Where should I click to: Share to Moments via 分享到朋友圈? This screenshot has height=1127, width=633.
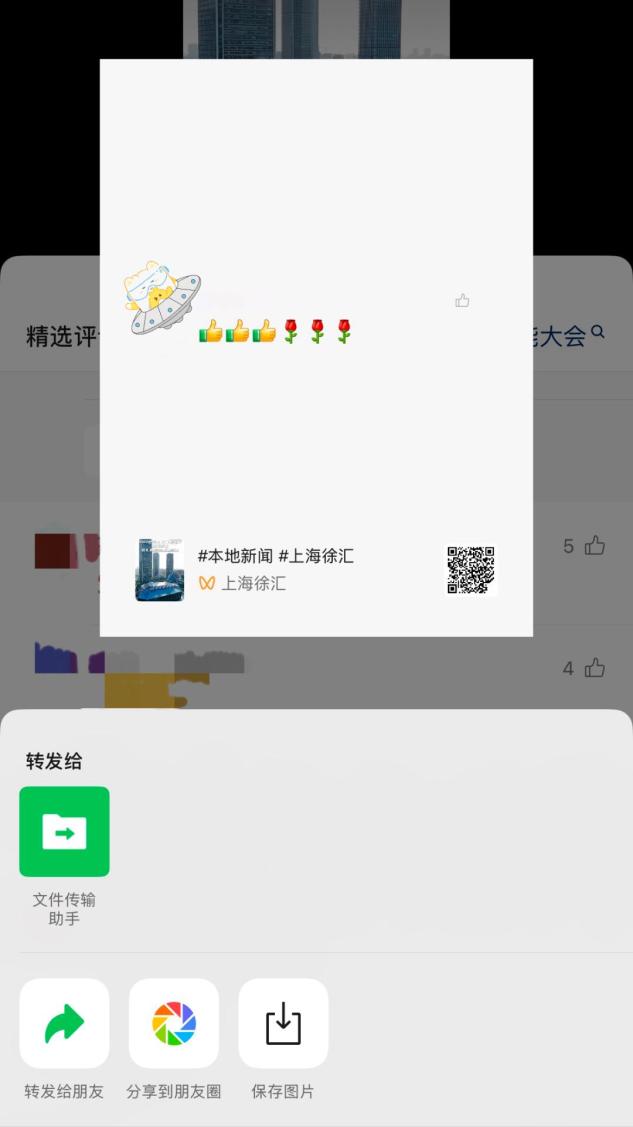click(x=174, y=1023)
